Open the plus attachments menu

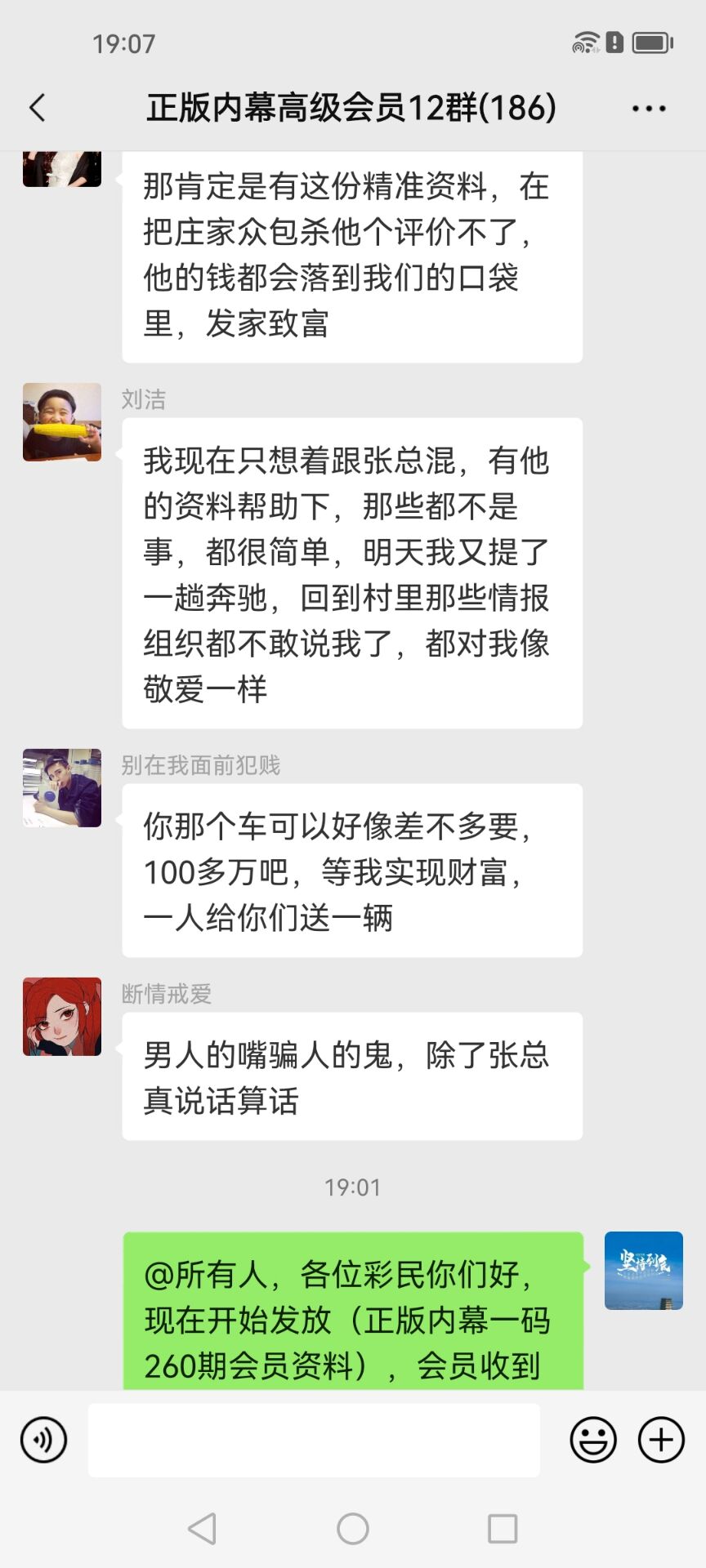click(660, 1440)
